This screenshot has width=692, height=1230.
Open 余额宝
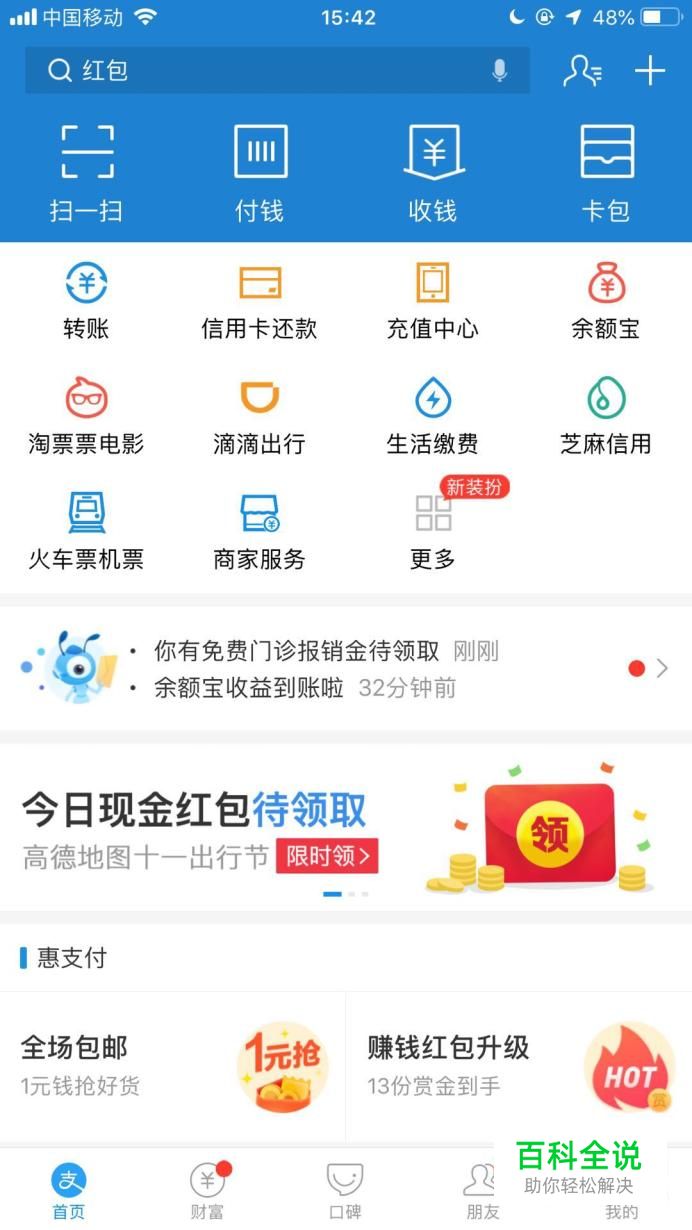(606, 300)
